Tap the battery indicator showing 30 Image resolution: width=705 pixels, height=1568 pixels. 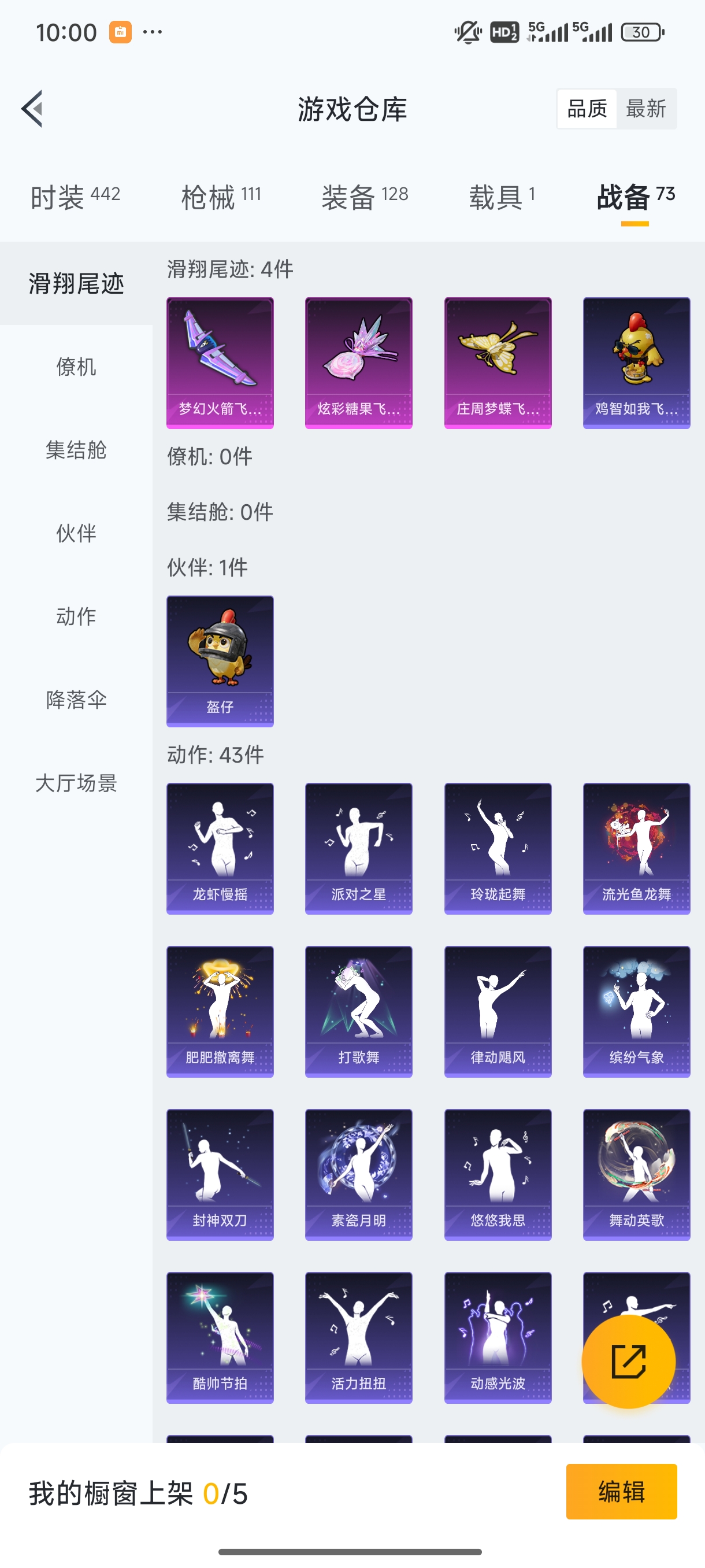642,32
